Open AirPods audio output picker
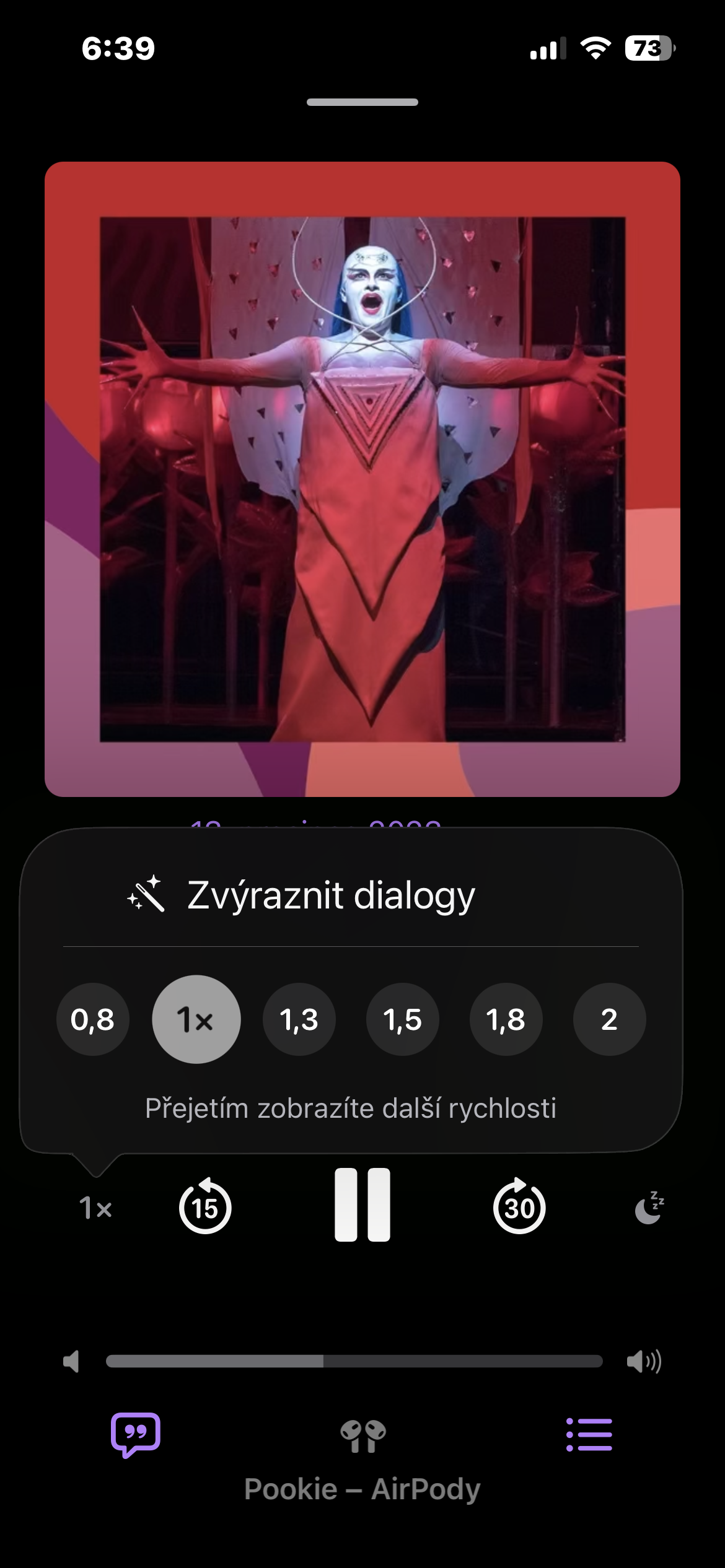 (x=362, y=1437)
